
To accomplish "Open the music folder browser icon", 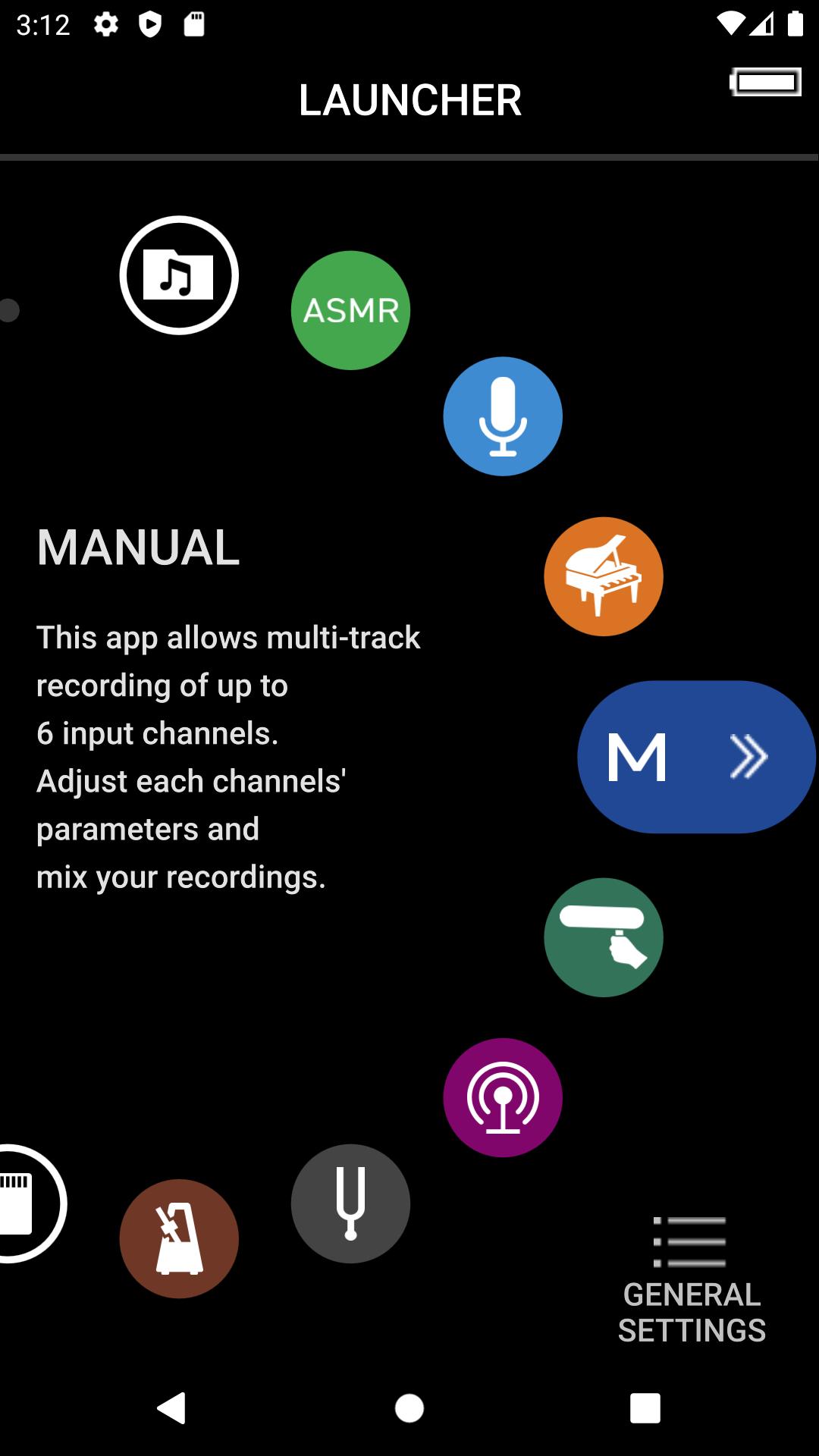I will (x=179, y=275).
